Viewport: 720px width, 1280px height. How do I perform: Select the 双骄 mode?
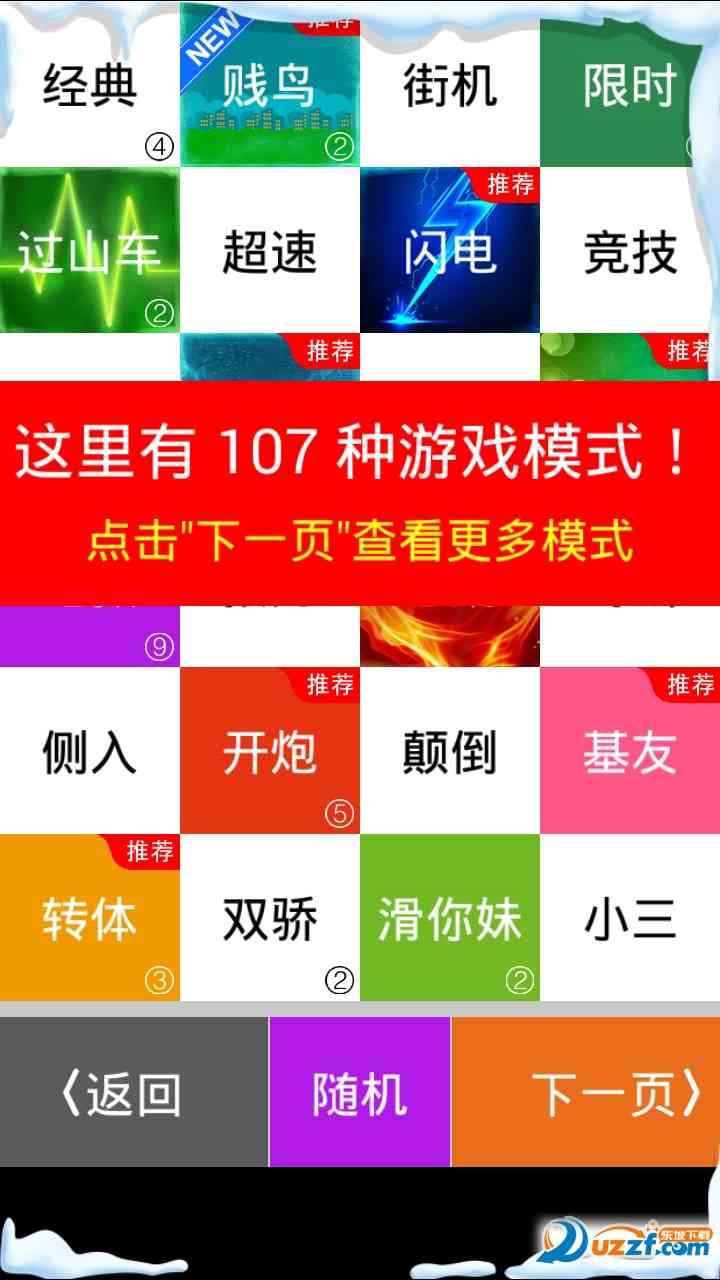pyautogui.click(x=270, y=918)
